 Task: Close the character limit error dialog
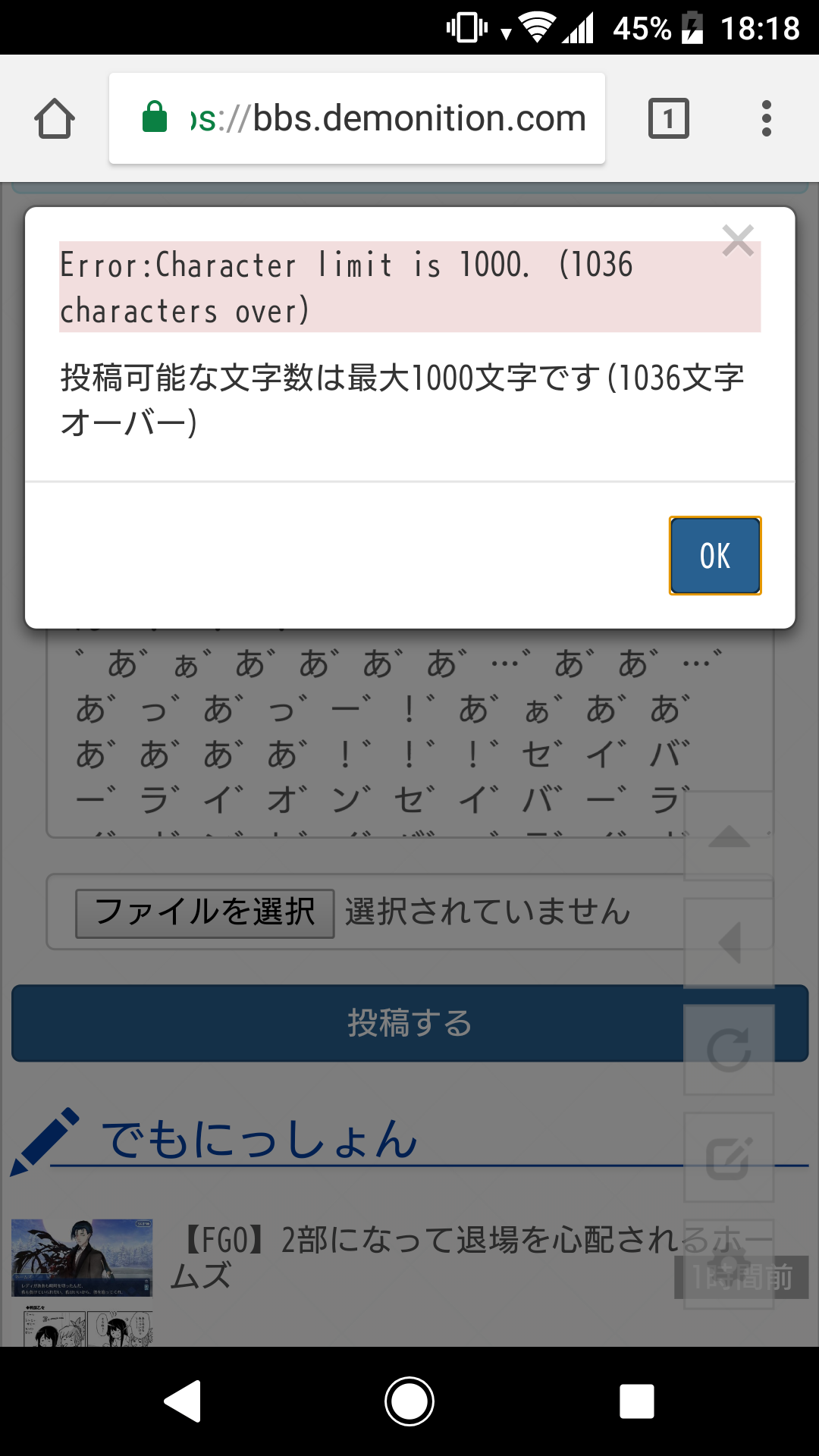click(x=737, y=241)
